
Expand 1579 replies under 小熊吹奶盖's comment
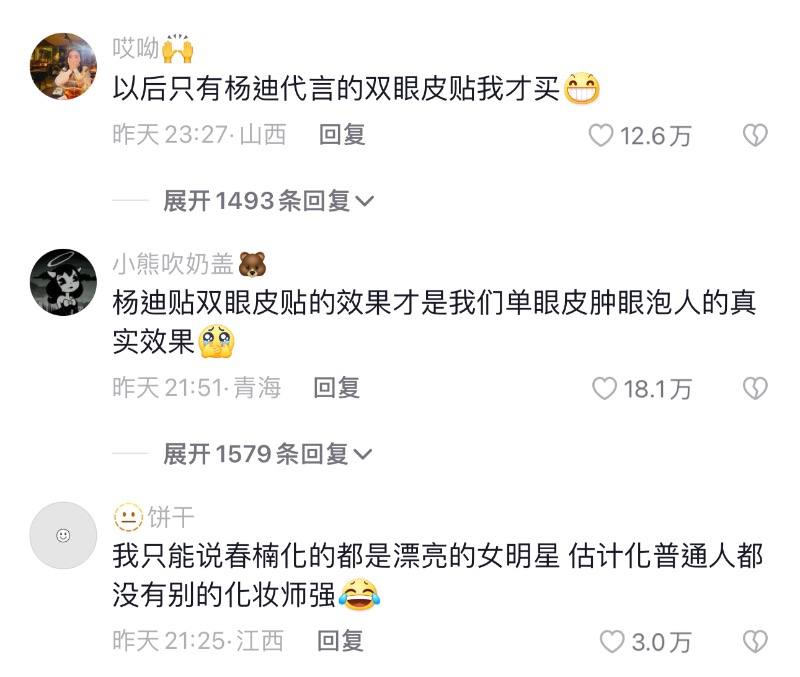tap(268, 454)
